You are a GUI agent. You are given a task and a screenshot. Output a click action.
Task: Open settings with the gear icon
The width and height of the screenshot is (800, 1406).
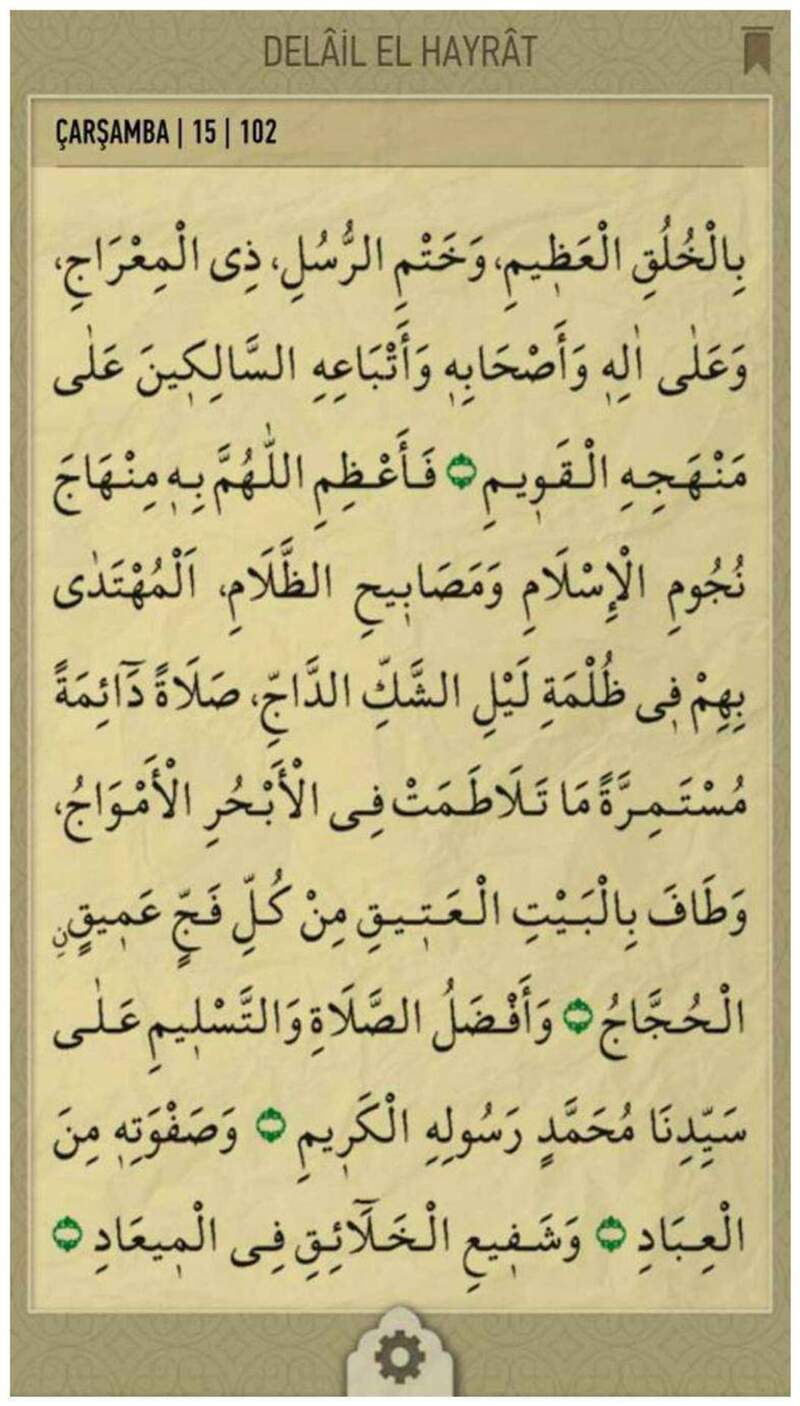click(400, 1358)
